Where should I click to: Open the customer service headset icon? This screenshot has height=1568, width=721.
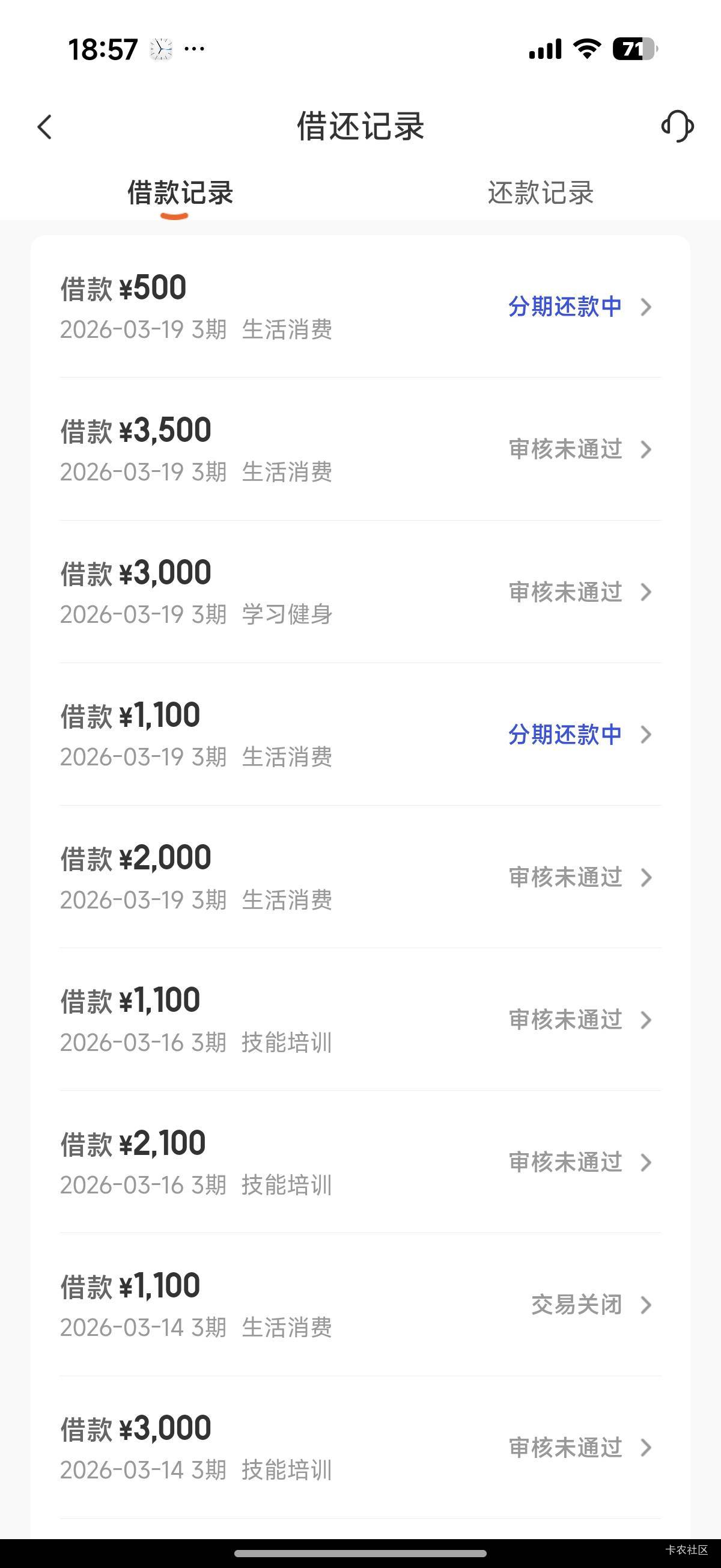point(677,126)
